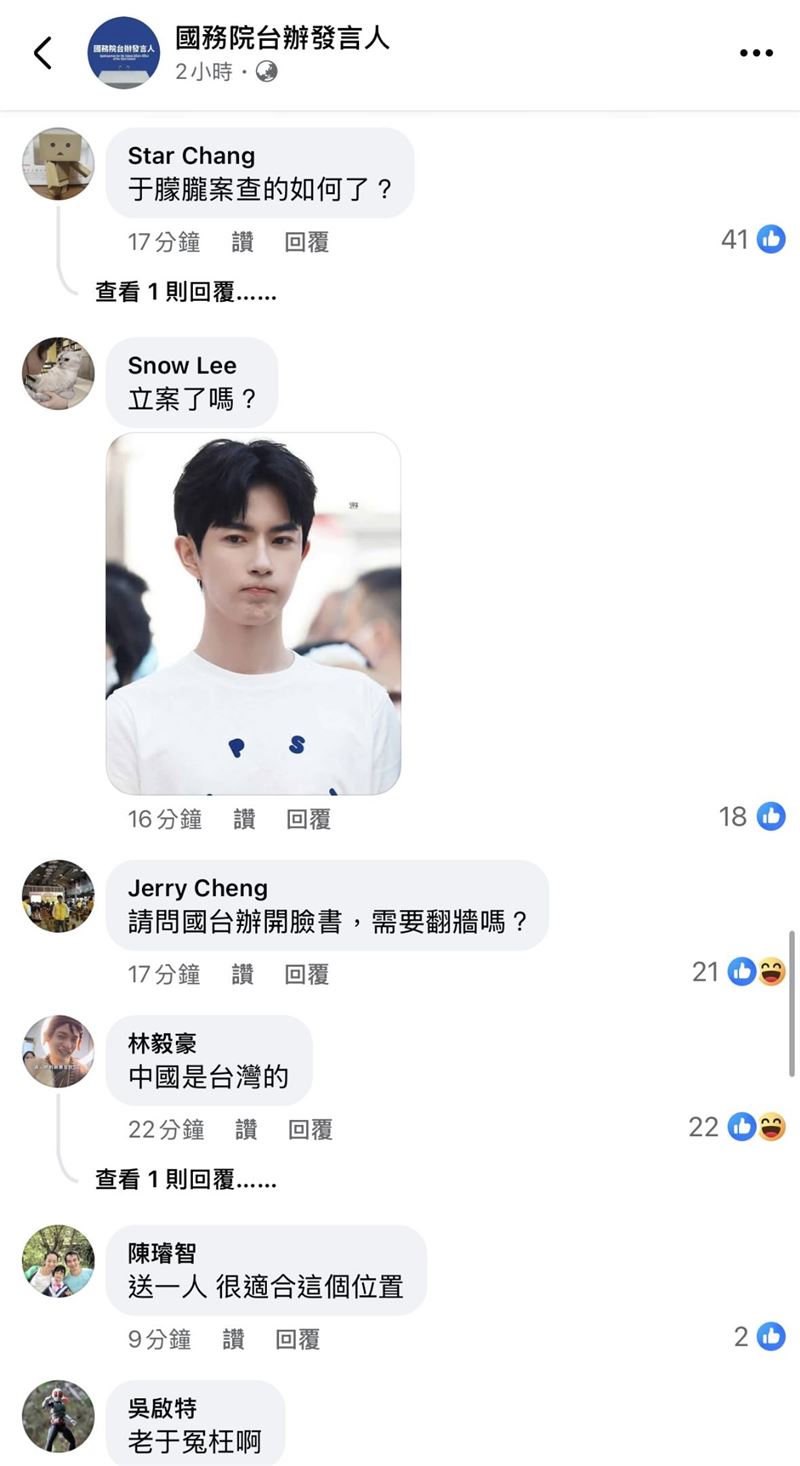Like Jerry Cheng's comment
The image size is (800, 1466).
pos(242,974)
